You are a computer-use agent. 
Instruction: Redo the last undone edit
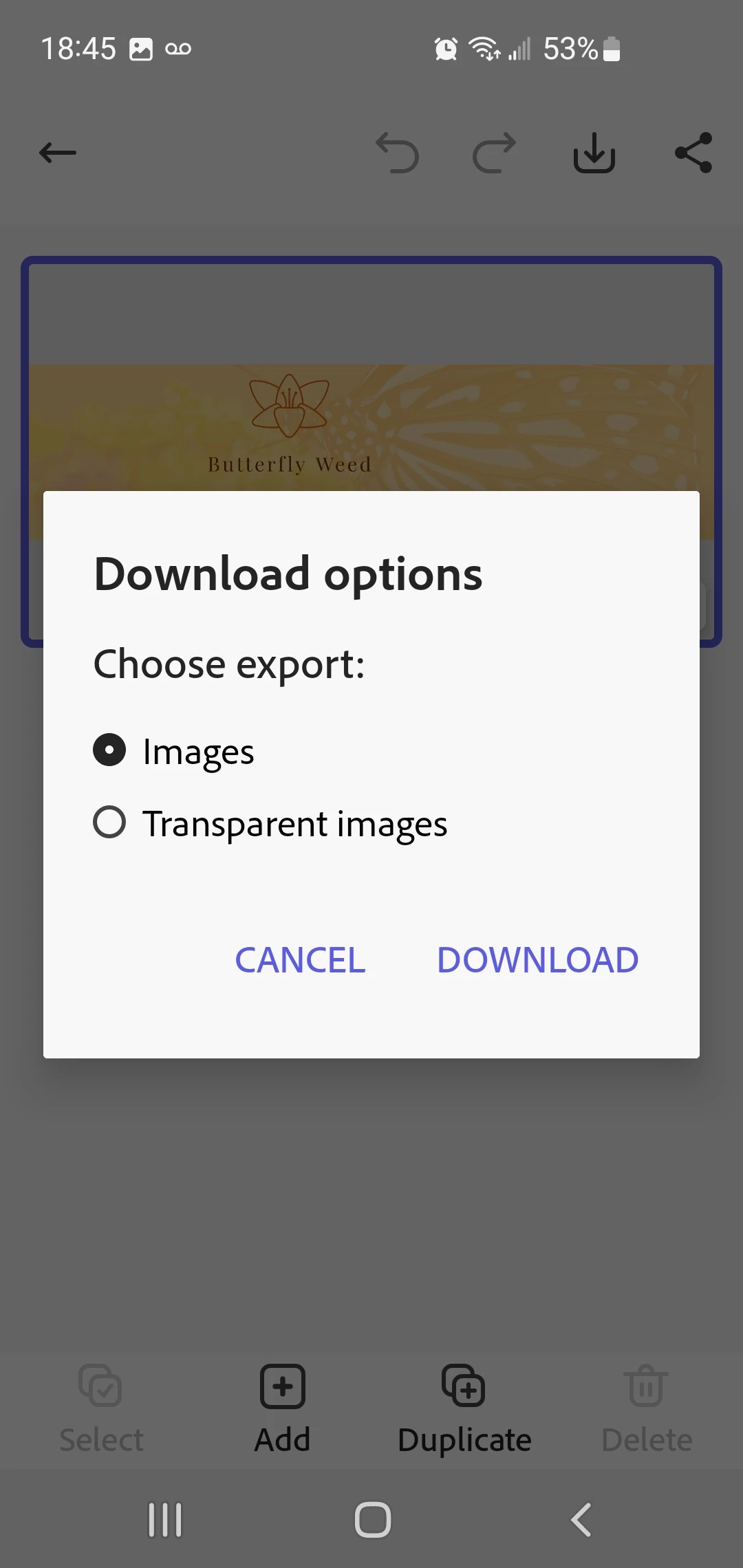(494, 153)
